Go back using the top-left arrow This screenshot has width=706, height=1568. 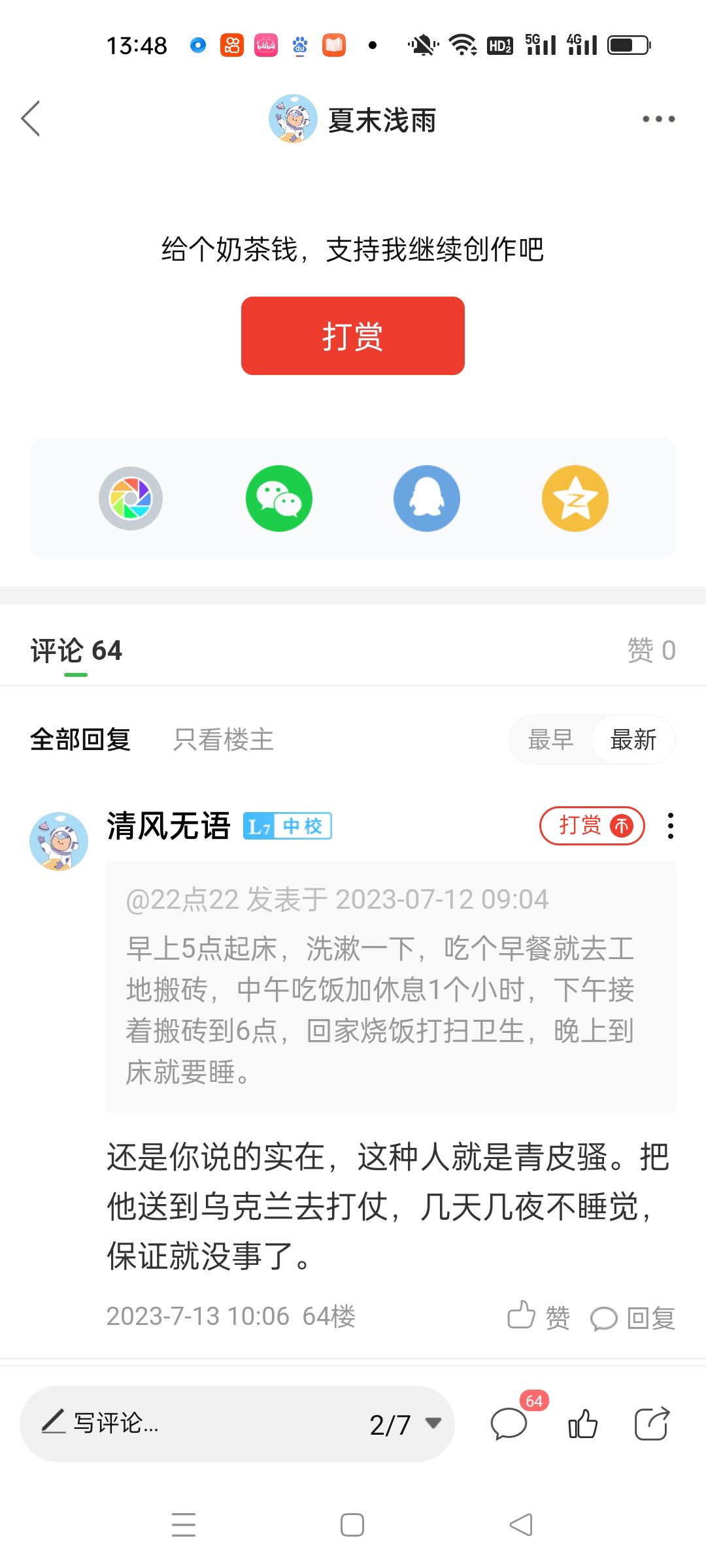[31, 119]
